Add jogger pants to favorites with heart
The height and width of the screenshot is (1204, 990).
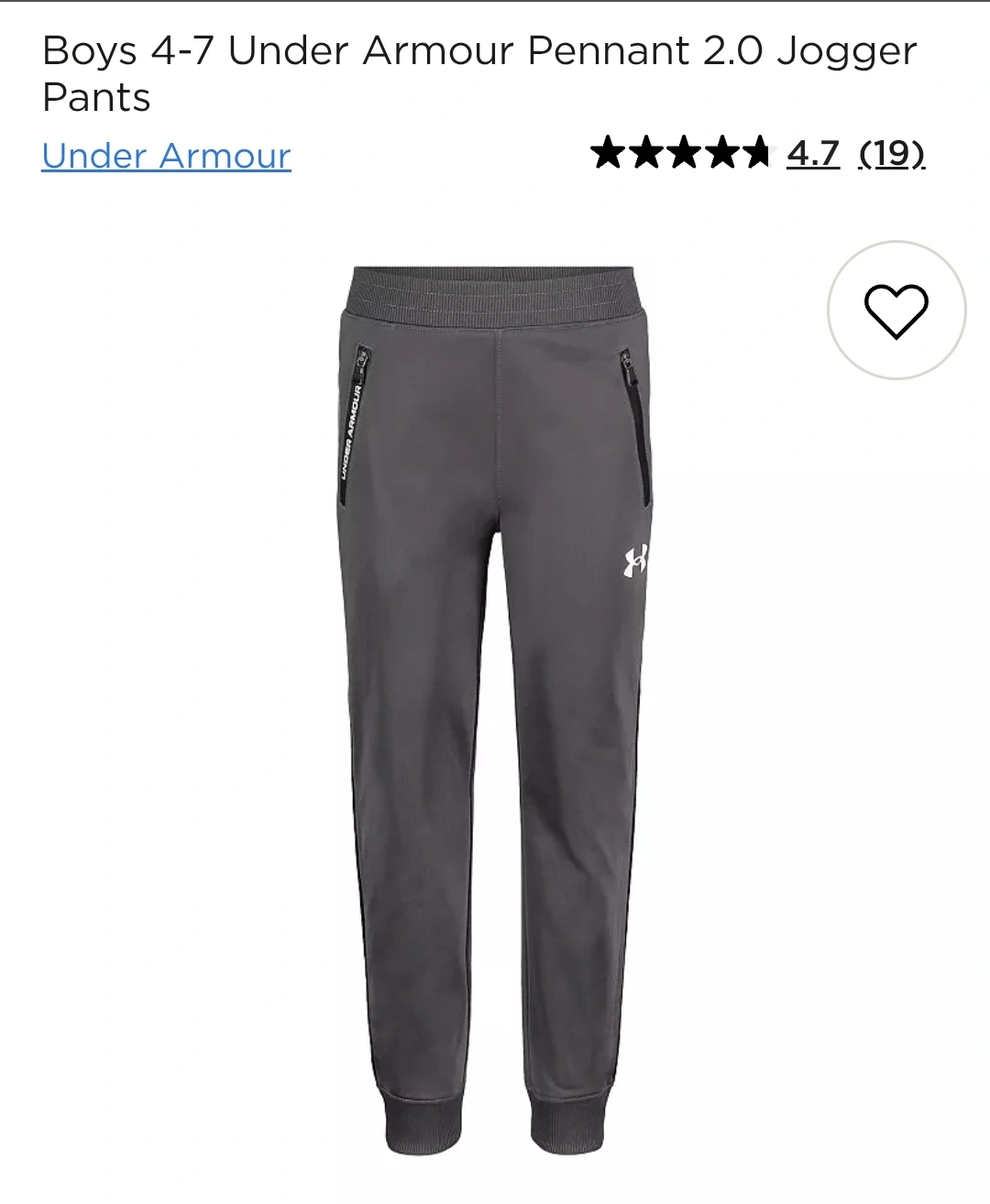point(896,310)
